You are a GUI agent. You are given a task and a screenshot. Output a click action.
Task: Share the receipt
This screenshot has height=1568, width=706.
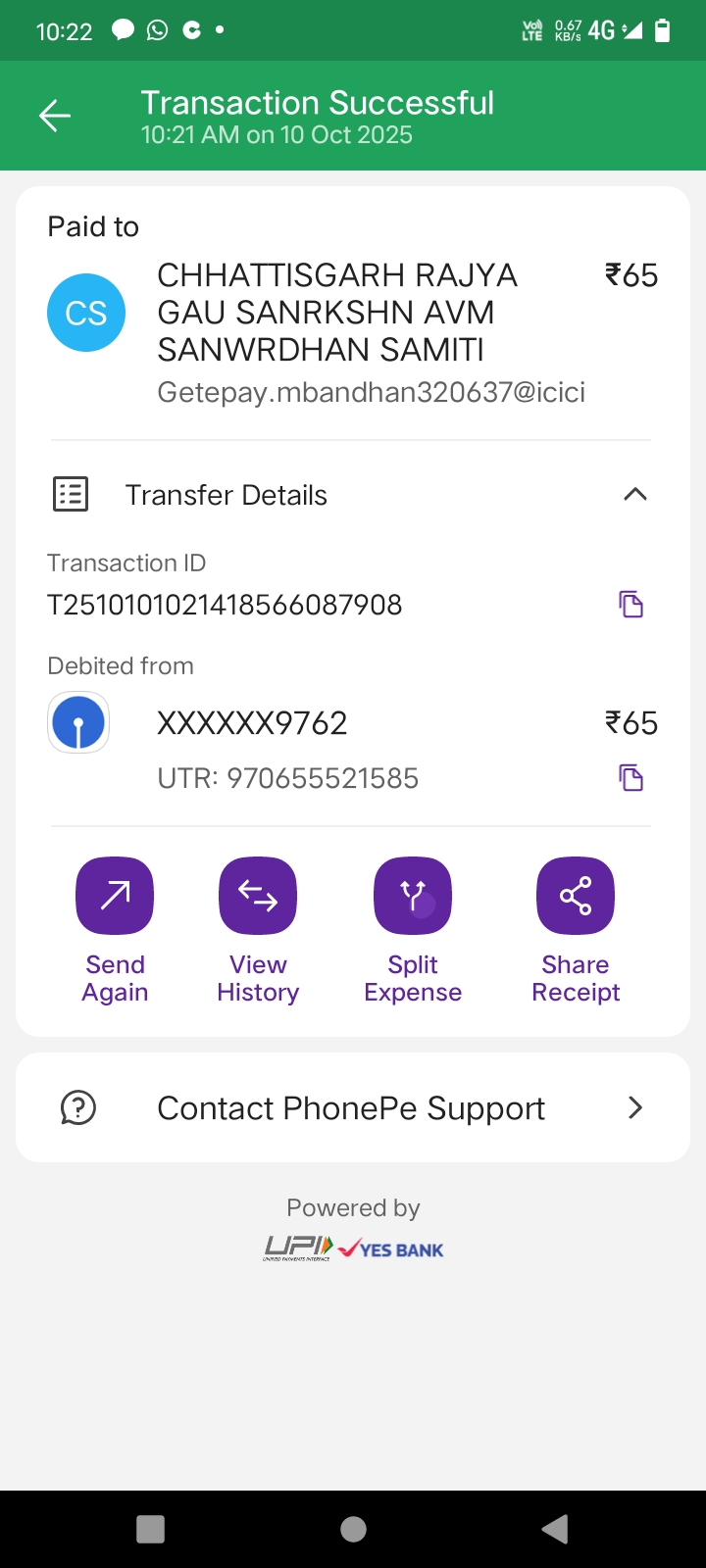(576, 896)
